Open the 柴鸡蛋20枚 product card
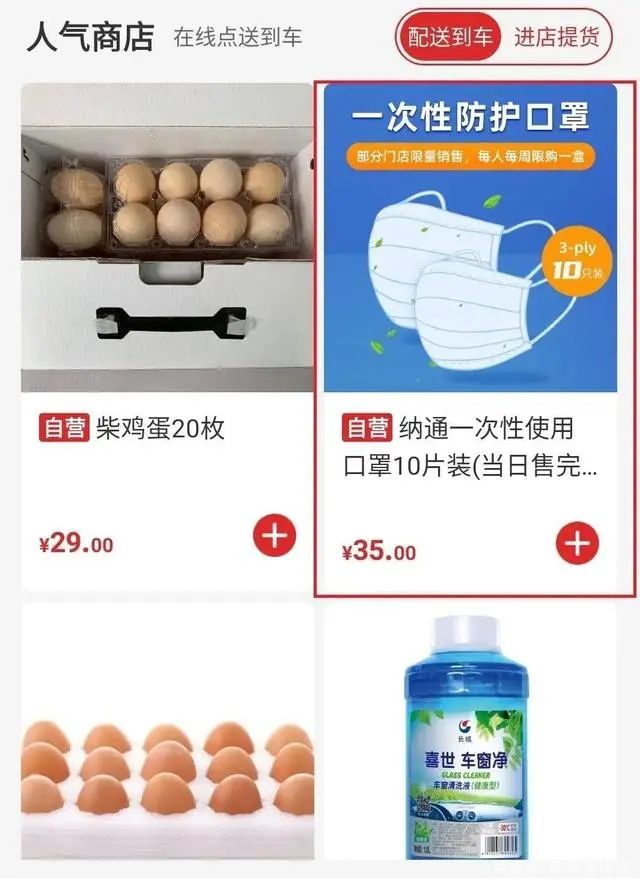 [x=167, y=240]
